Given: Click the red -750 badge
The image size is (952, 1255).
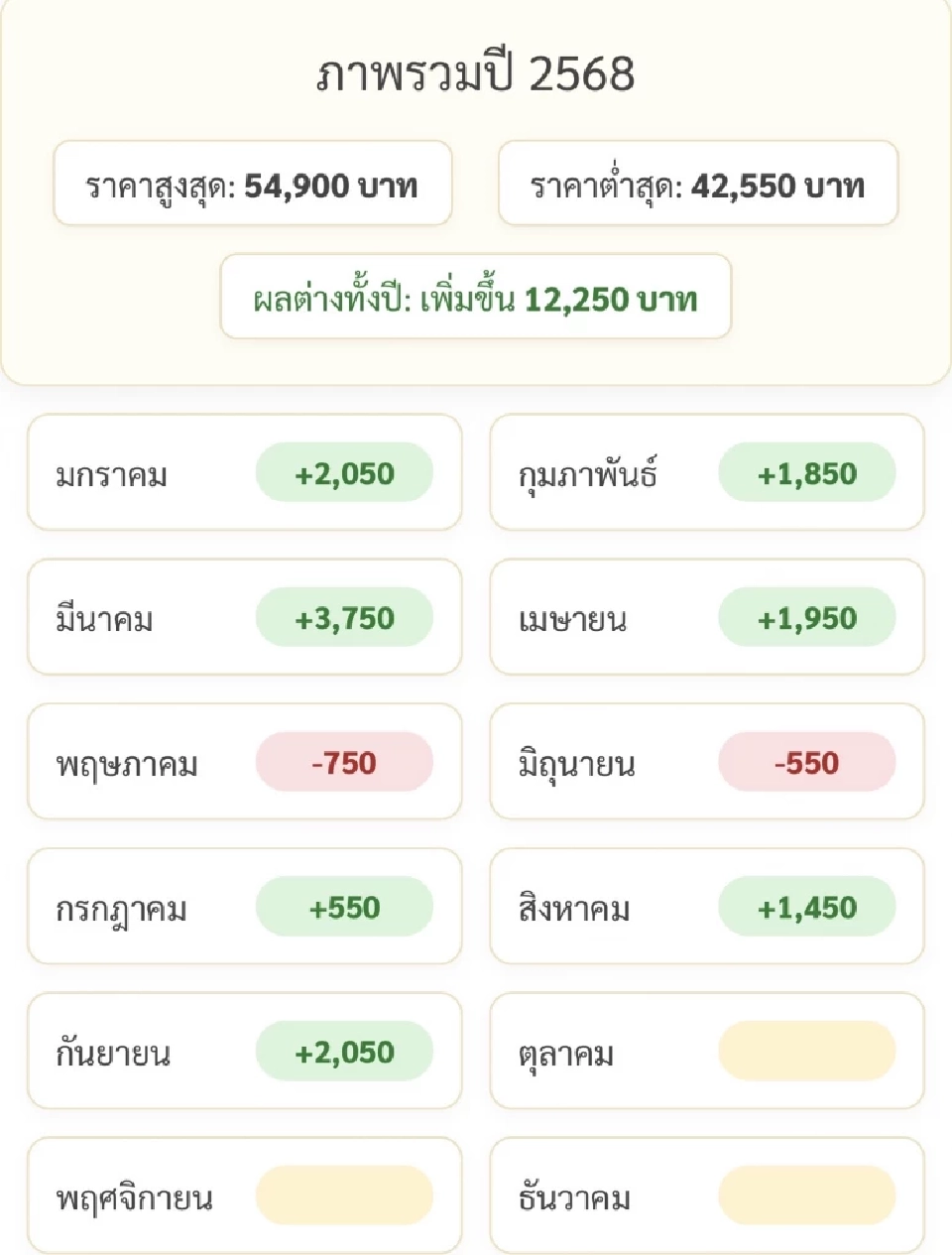Looking at the screenshot, I should pyautogui.click(x=344, y=762).
